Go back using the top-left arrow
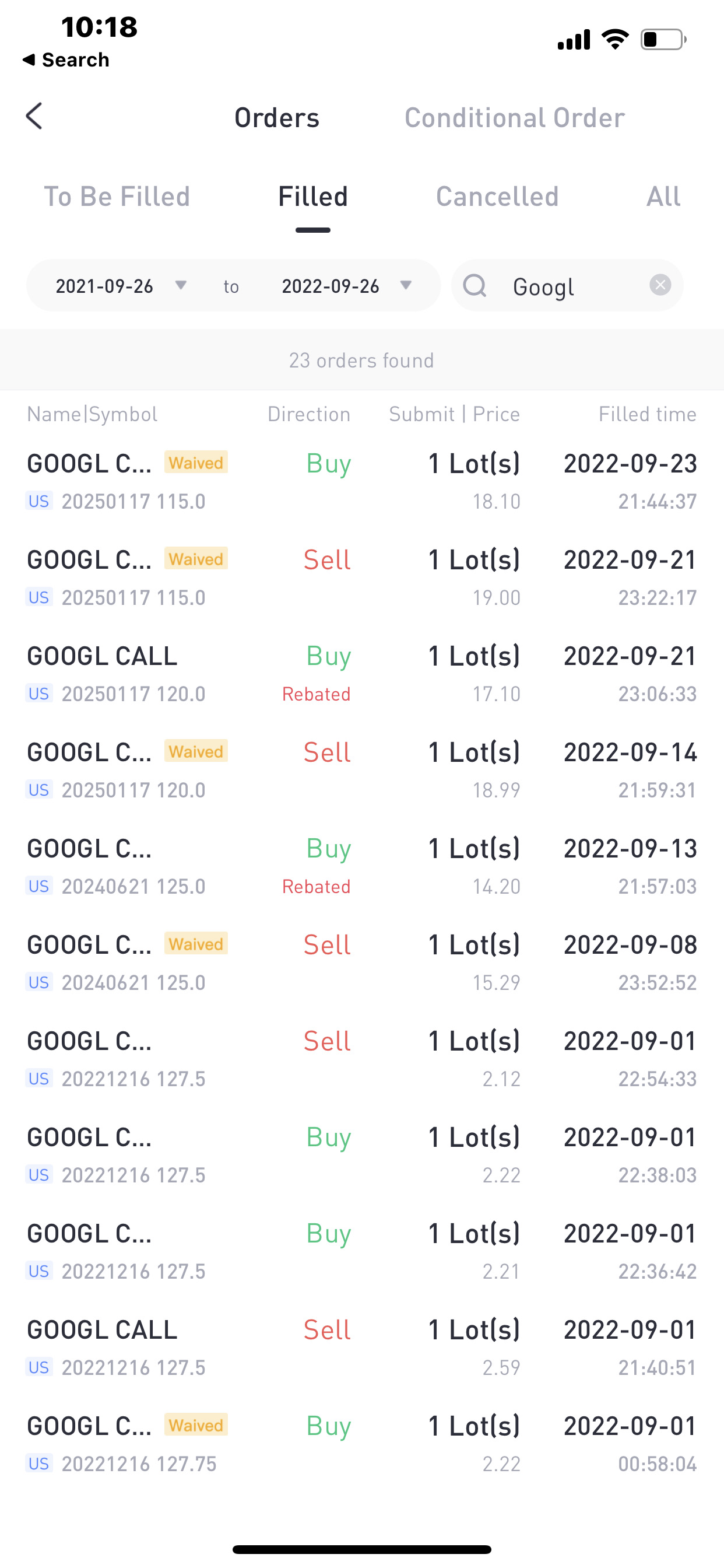Screen dimensions: 724x1568 click(x=34, y=116)
